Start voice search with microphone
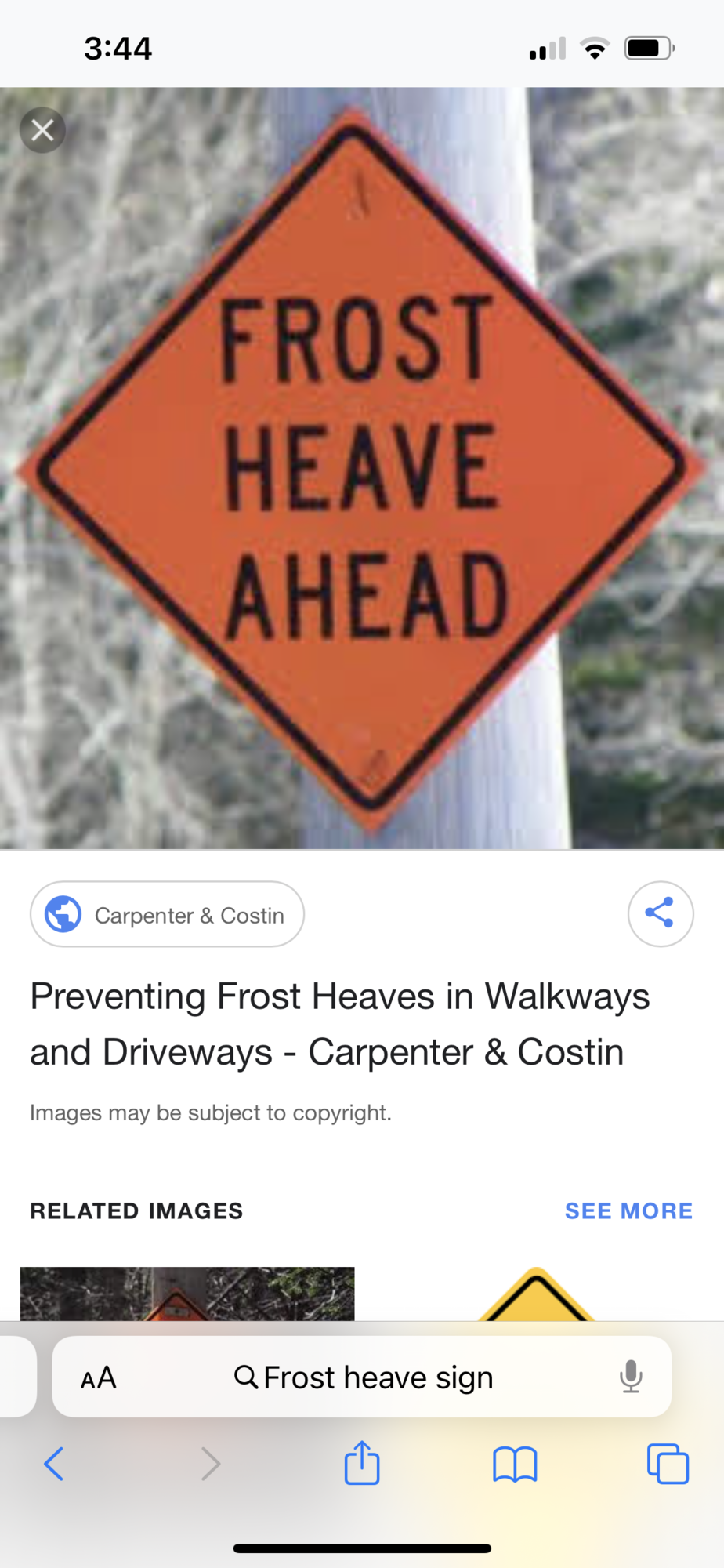Viewport: 724px width, 1568px height. [631, 1377]
